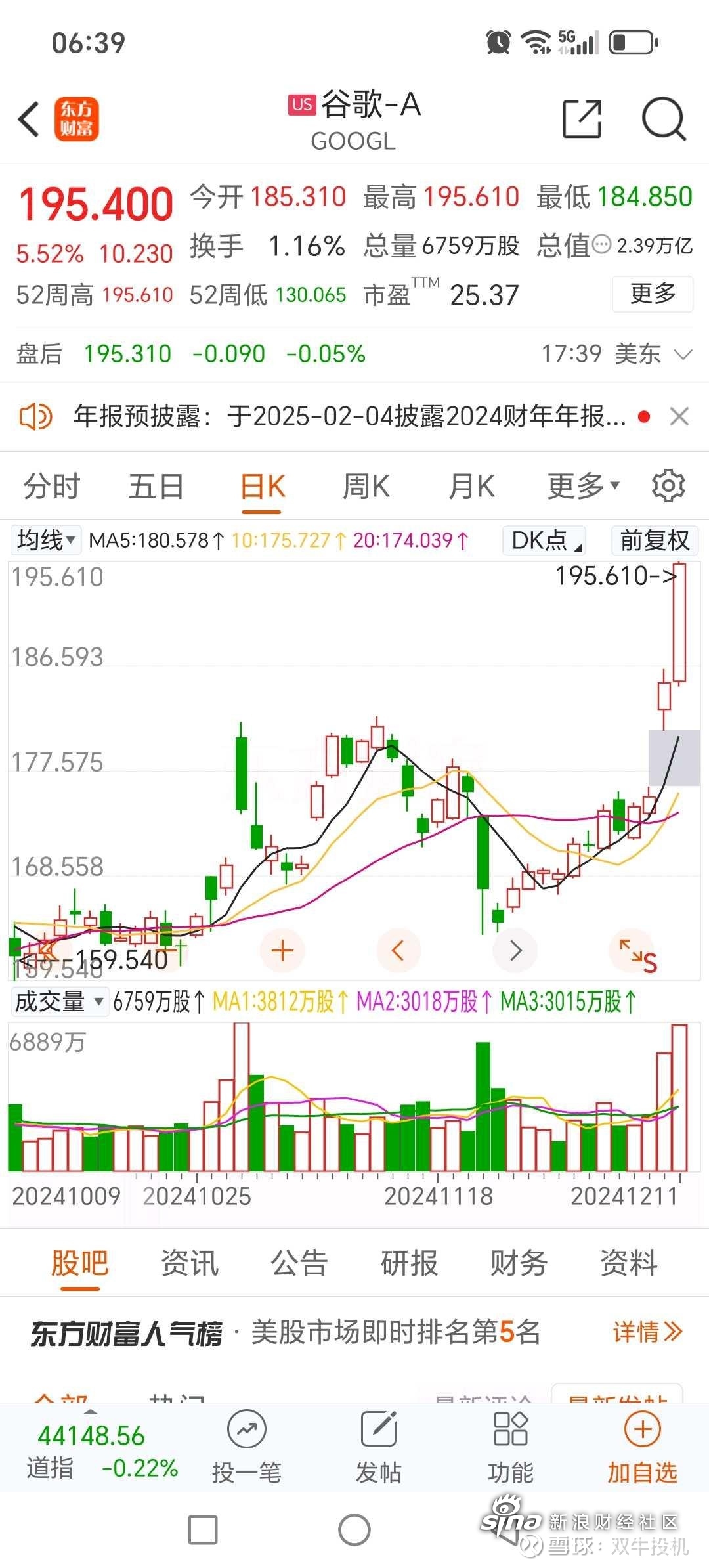The height and width of the screenshot is (1568, 709).
Task: Select the 周K chart tab
Action: pos(366,487)
